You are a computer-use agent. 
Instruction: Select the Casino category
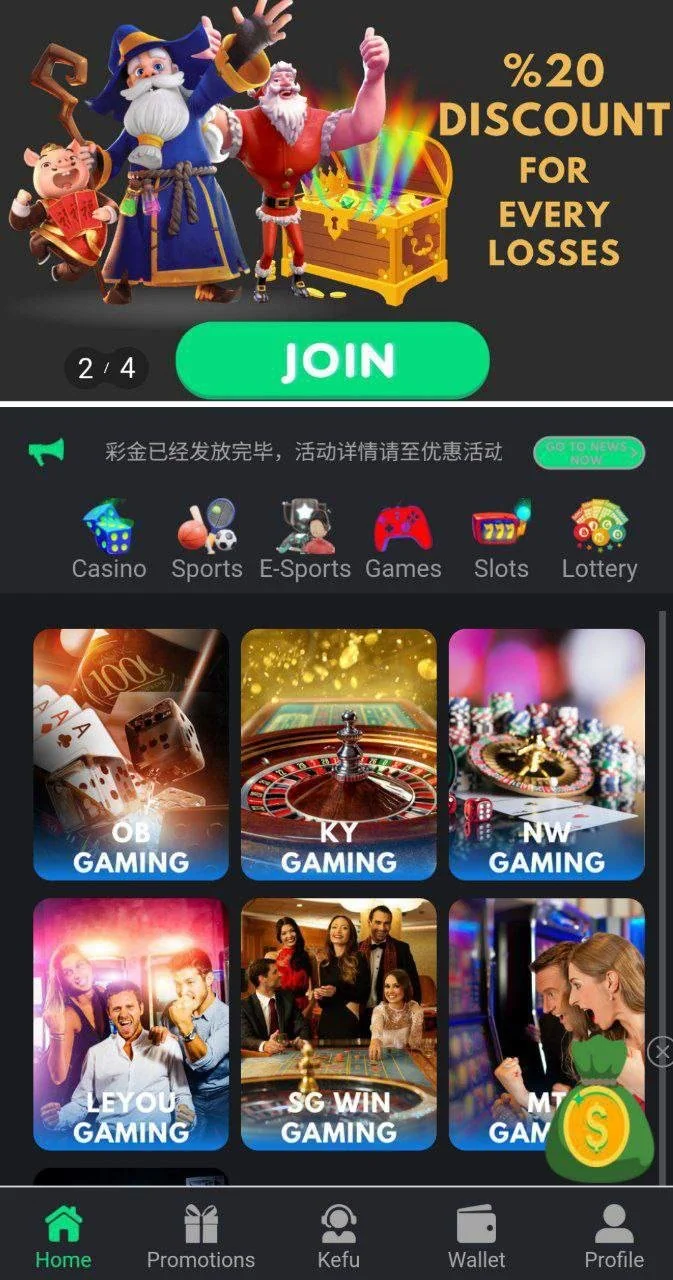109,541
